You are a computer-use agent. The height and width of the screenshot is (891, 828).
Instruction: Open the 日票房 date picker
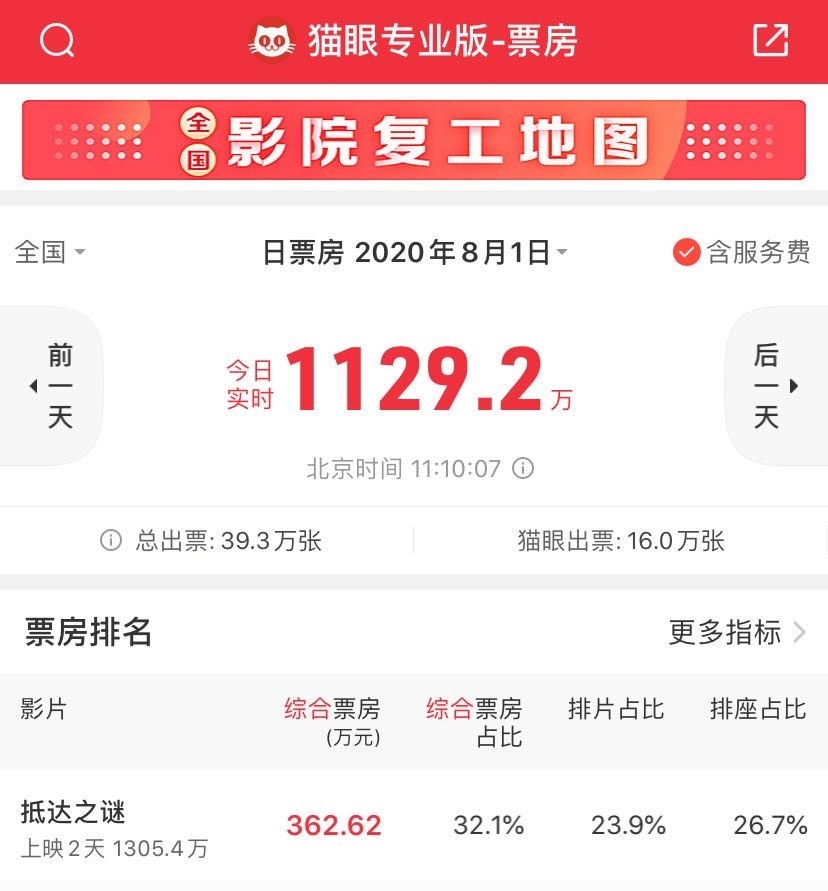pos(414,253)
